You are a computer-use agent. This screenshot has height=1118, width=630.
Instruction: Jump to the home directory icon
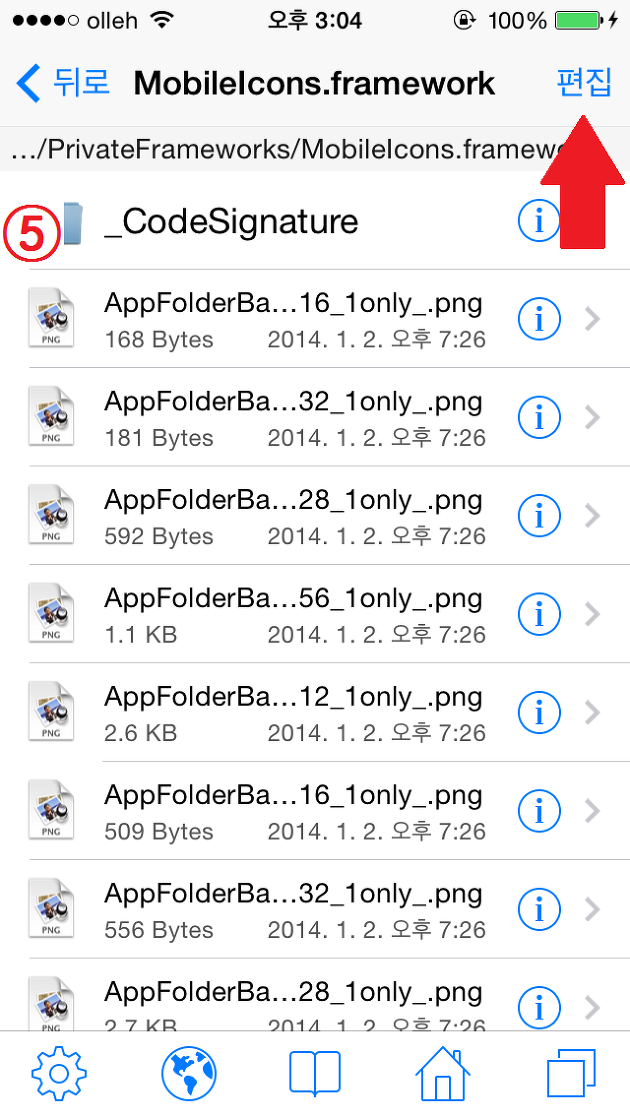pyautogui.click(x=443, y=1075)
